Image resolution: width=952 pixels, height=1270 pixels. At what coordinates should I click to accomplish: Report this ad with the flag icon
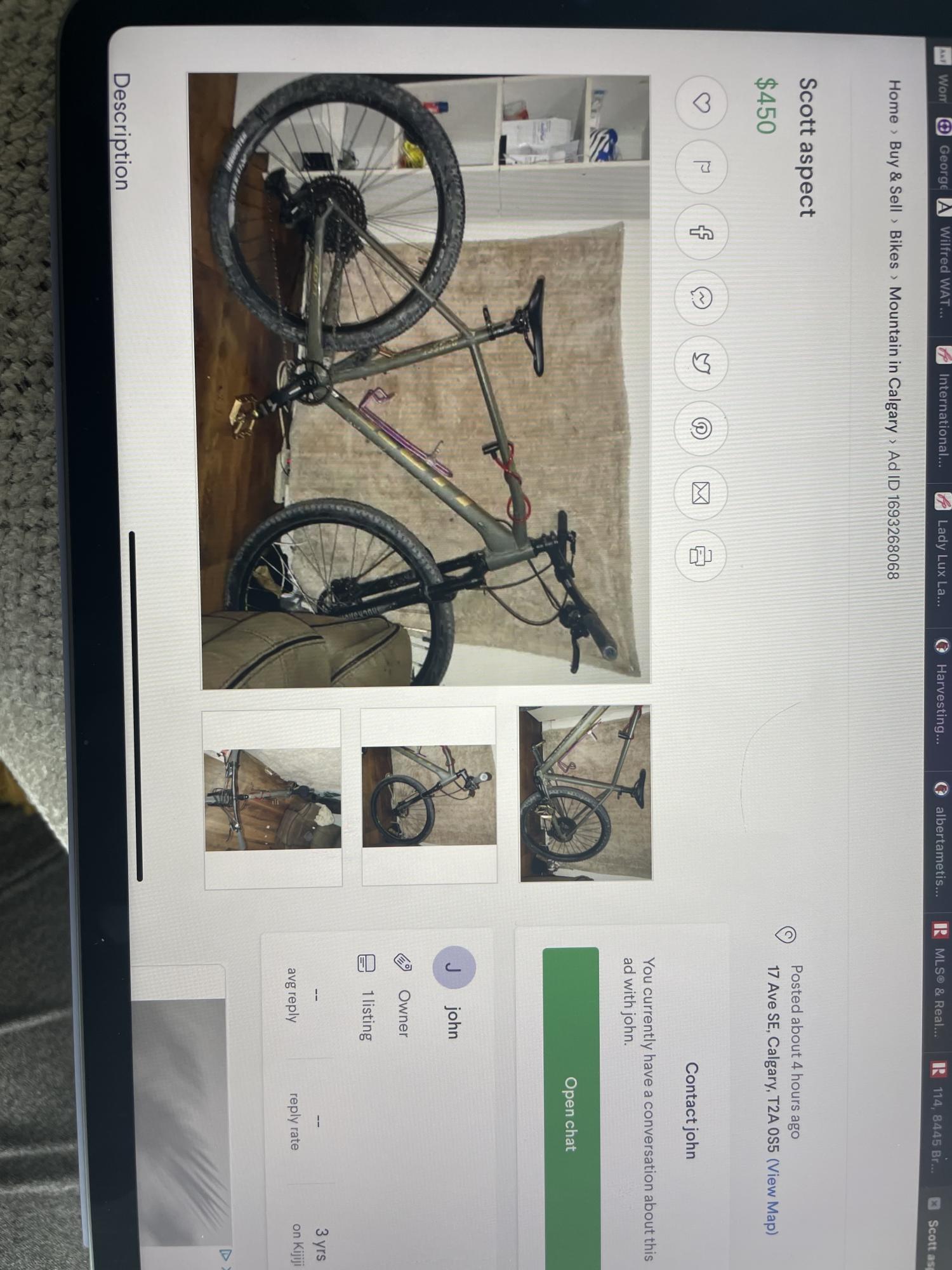pyautogui.click(x=701, y=168)
